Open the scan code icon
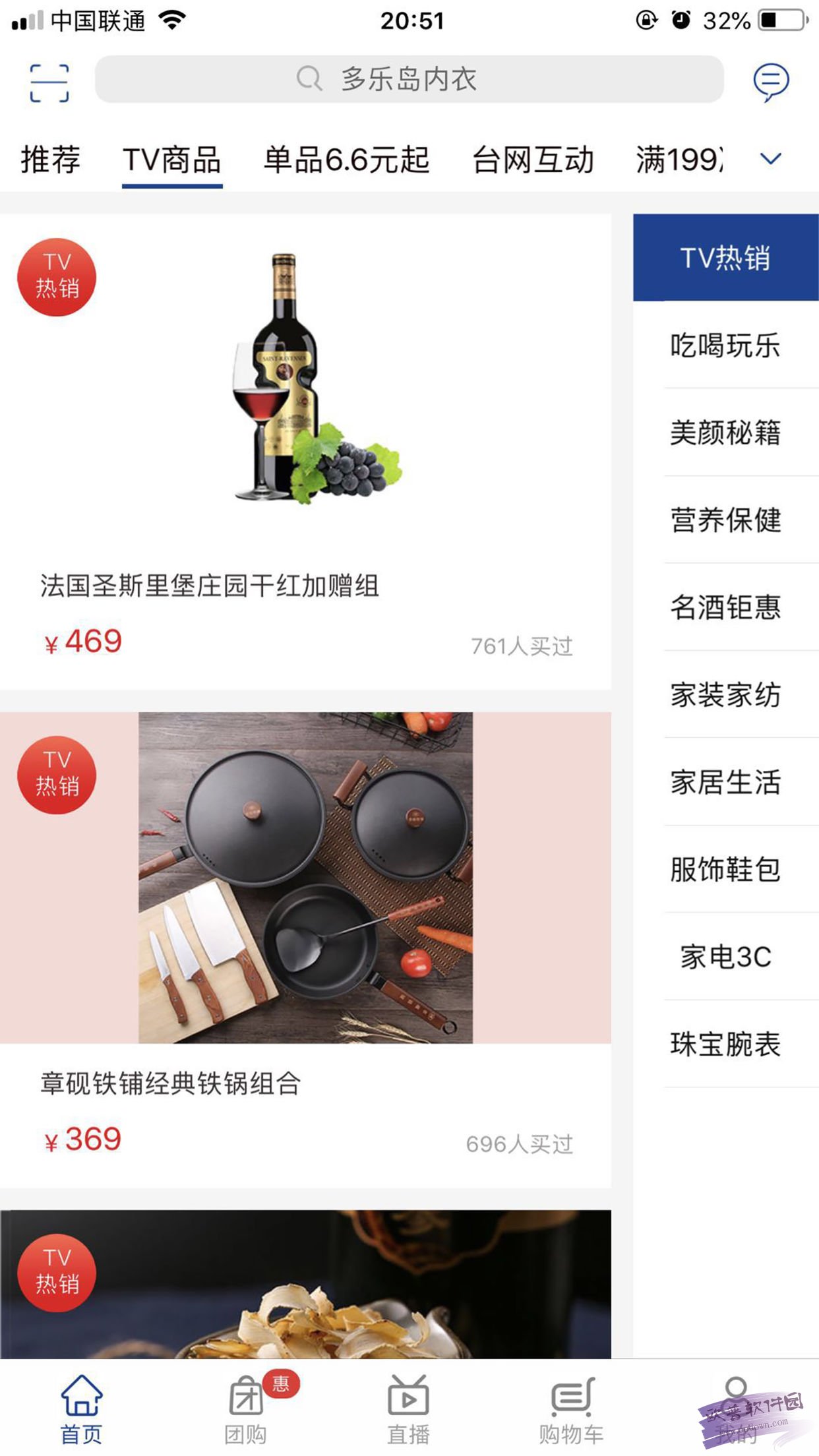 point(49,82)
